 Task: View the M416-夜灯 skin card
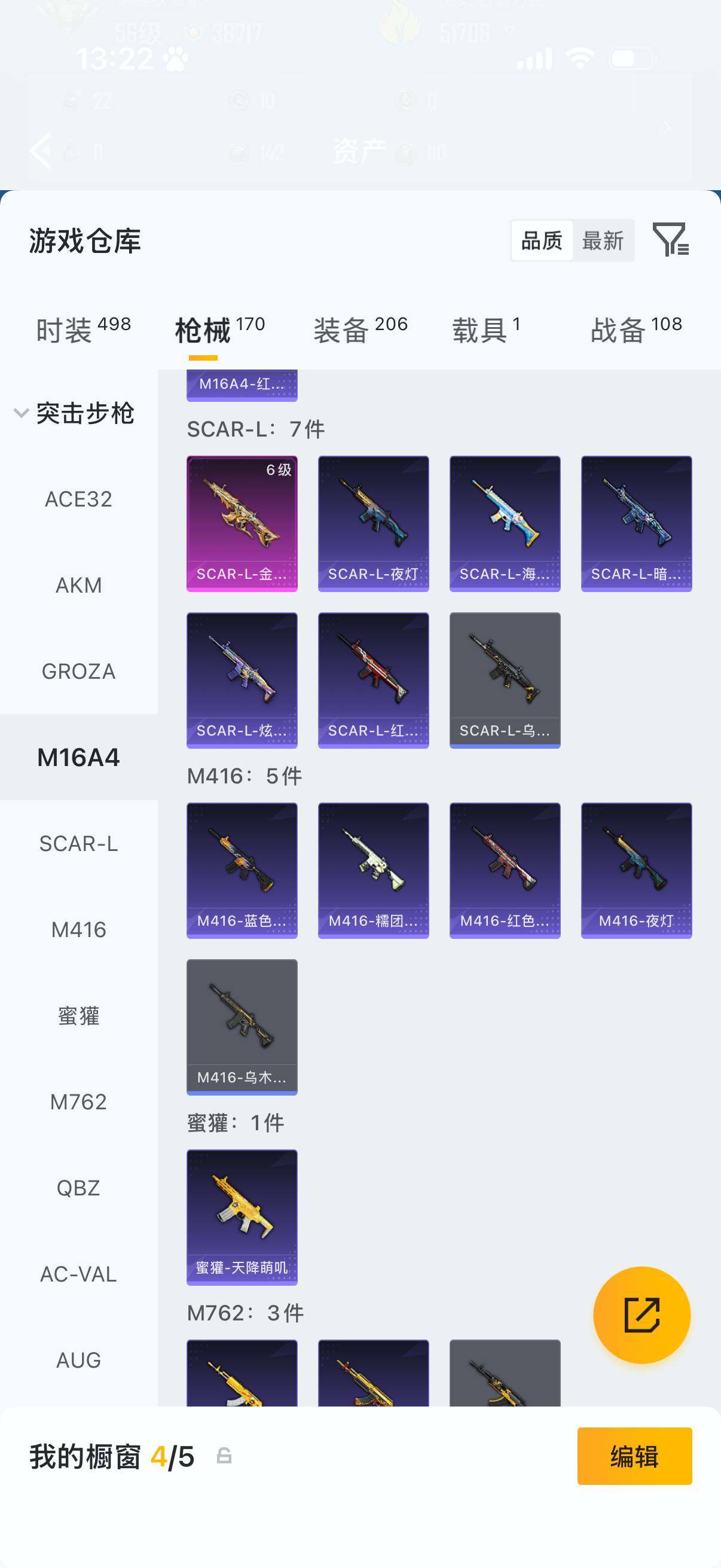pos(636,871)
